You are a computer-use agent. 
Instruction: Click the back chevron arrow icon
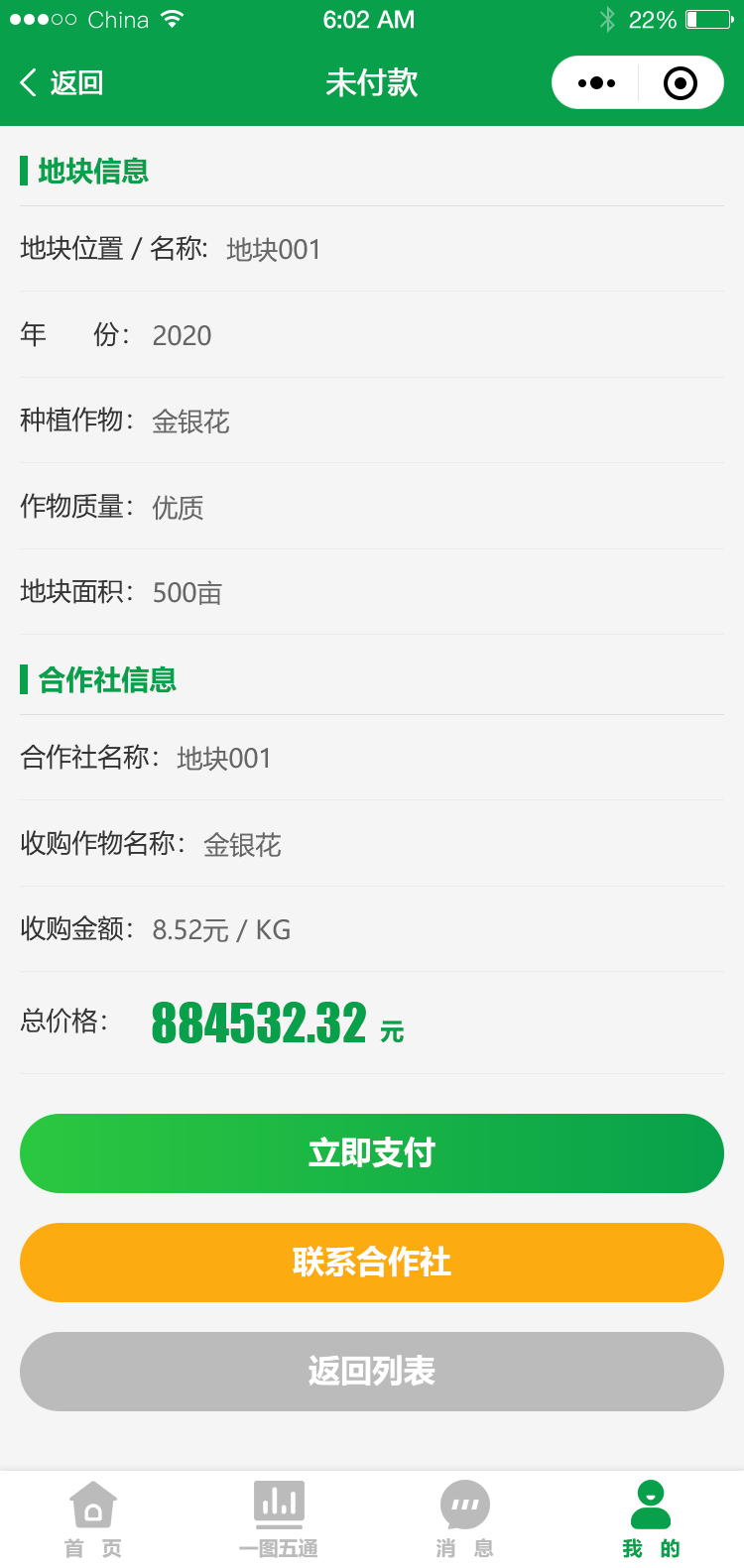(x=28, y=83)
